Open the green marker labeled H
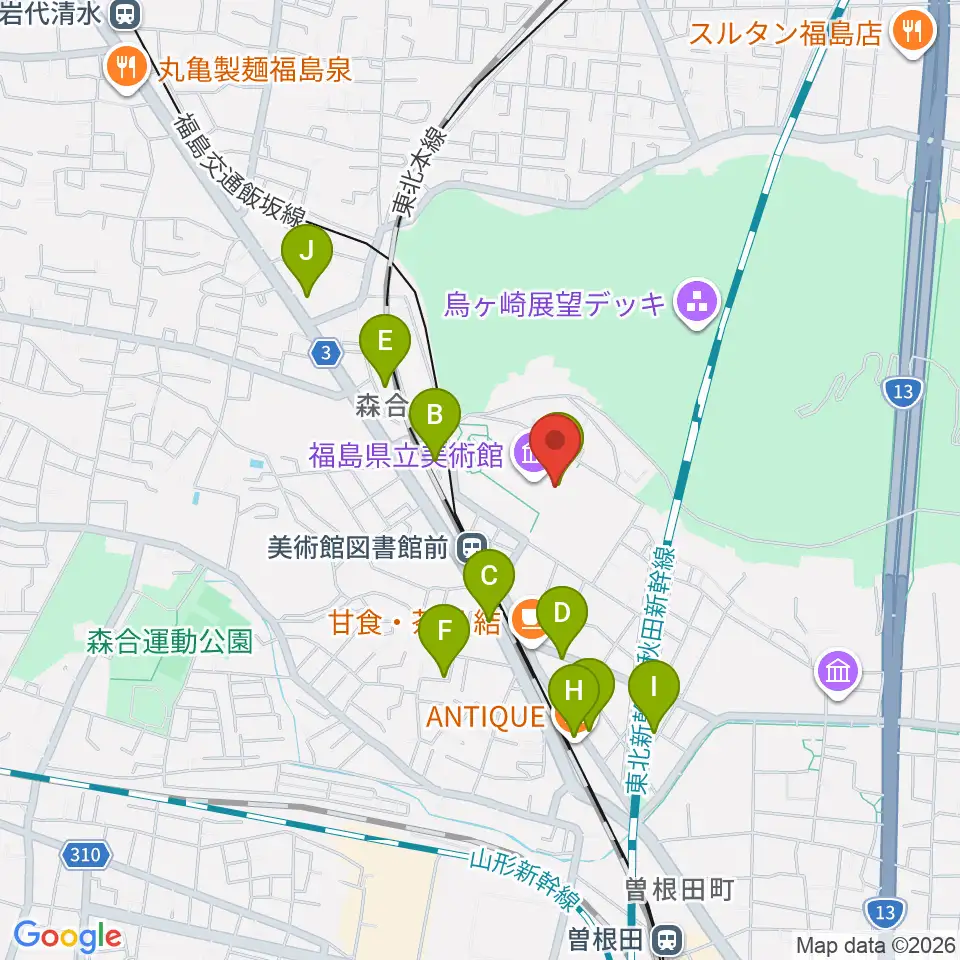Viewport: 960px width, 960px height. point(574,700)
